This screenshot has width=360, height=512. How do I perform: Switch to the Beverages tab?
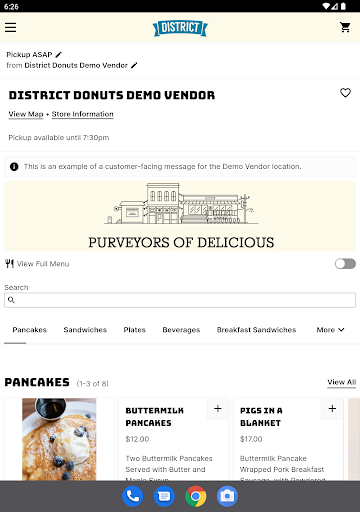(x=181, y=330)
